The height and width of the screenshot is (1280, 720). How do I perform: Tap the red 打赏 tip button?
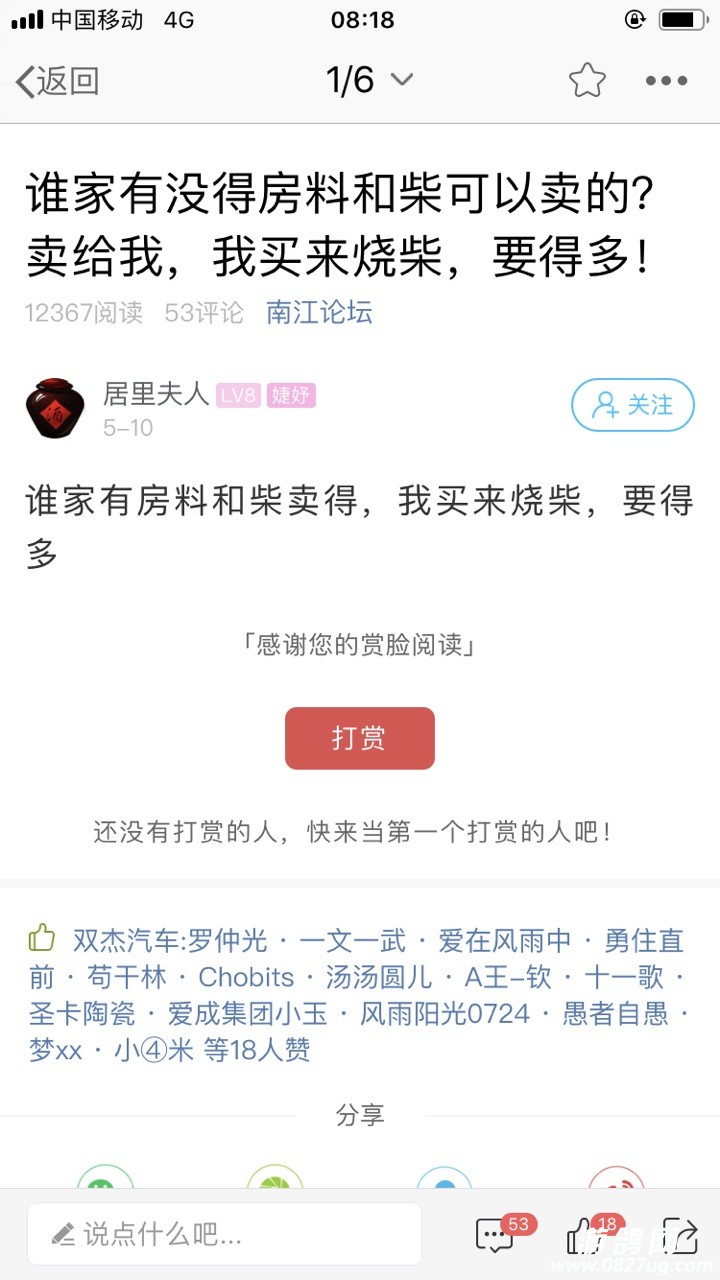(x=359, y=738)
